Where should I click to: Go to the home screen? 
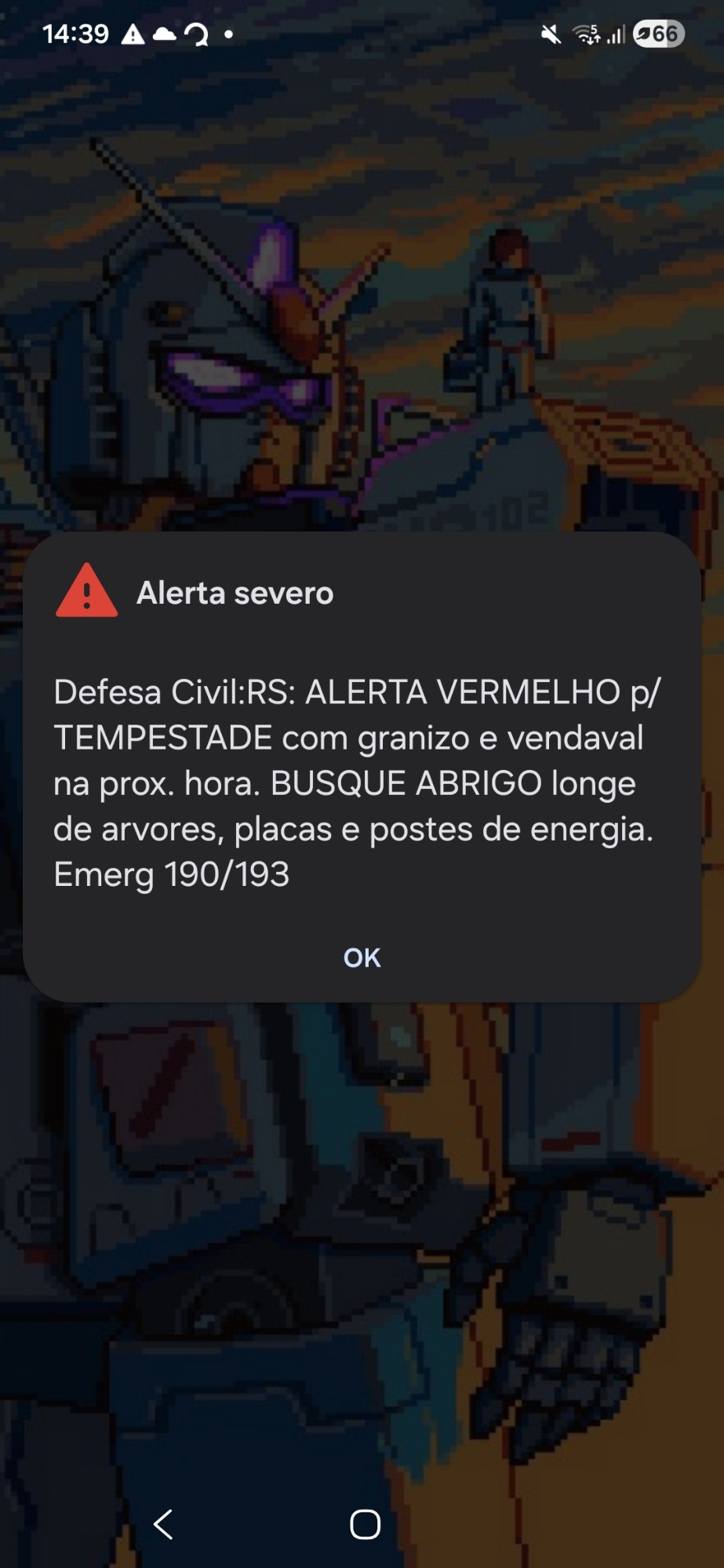pyautogui.click(x=365, y=1524)
